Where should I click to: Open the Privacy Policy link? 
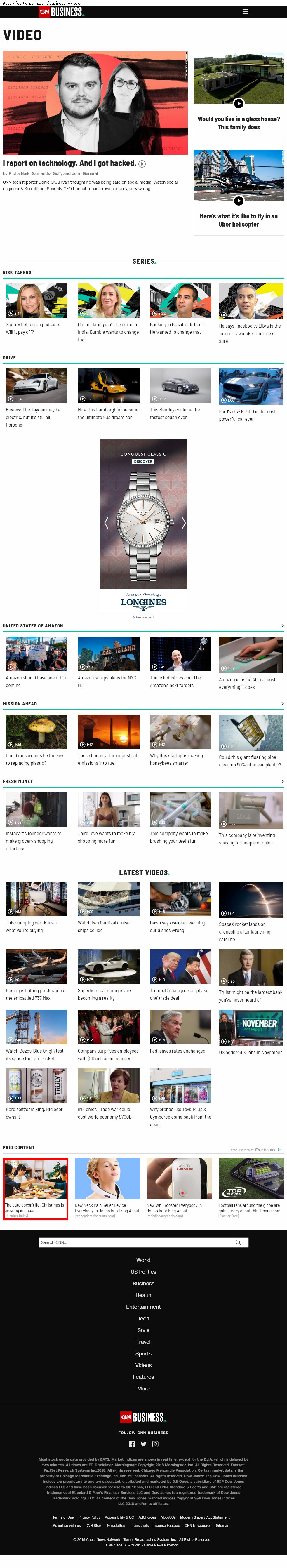(89, 1517)
